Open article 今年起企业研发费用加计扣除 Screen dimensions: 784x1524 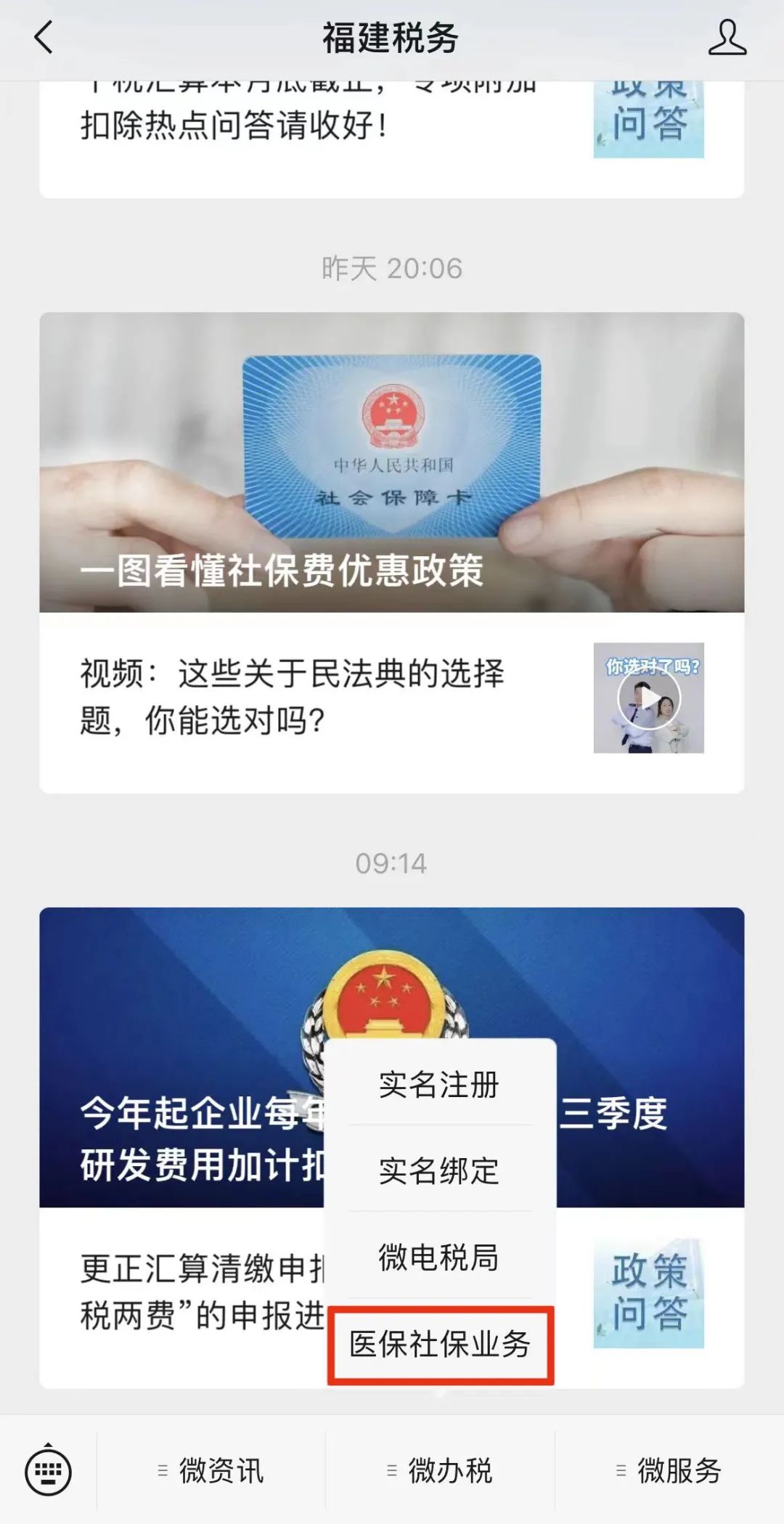pyautogui.click(x=181, y=1089)
